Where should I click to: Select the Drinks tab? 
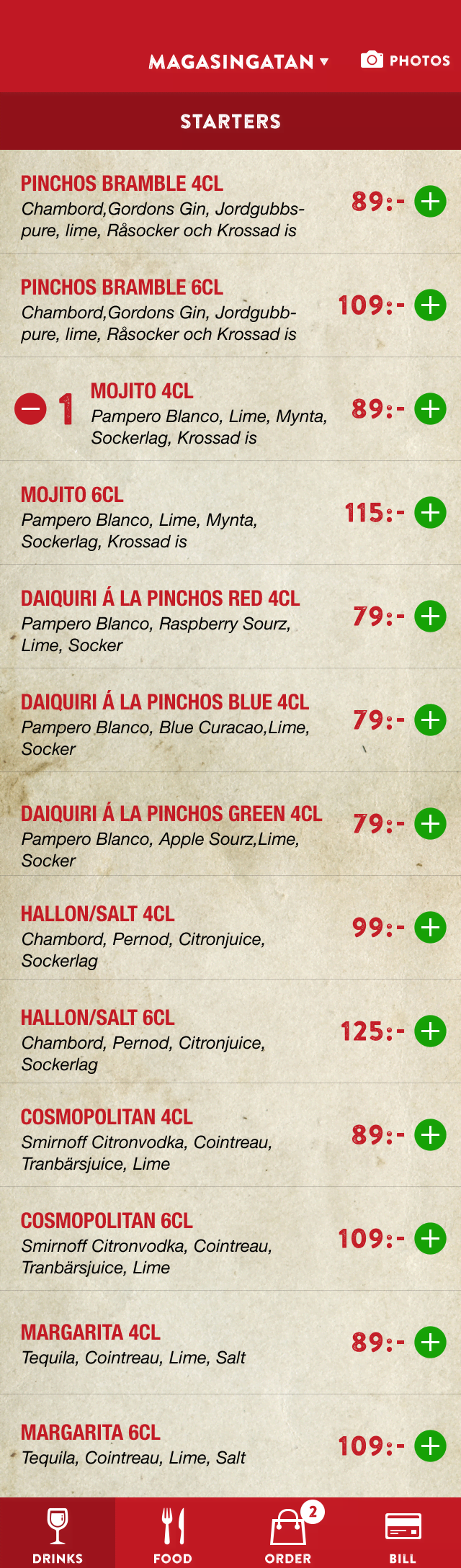58,1533
